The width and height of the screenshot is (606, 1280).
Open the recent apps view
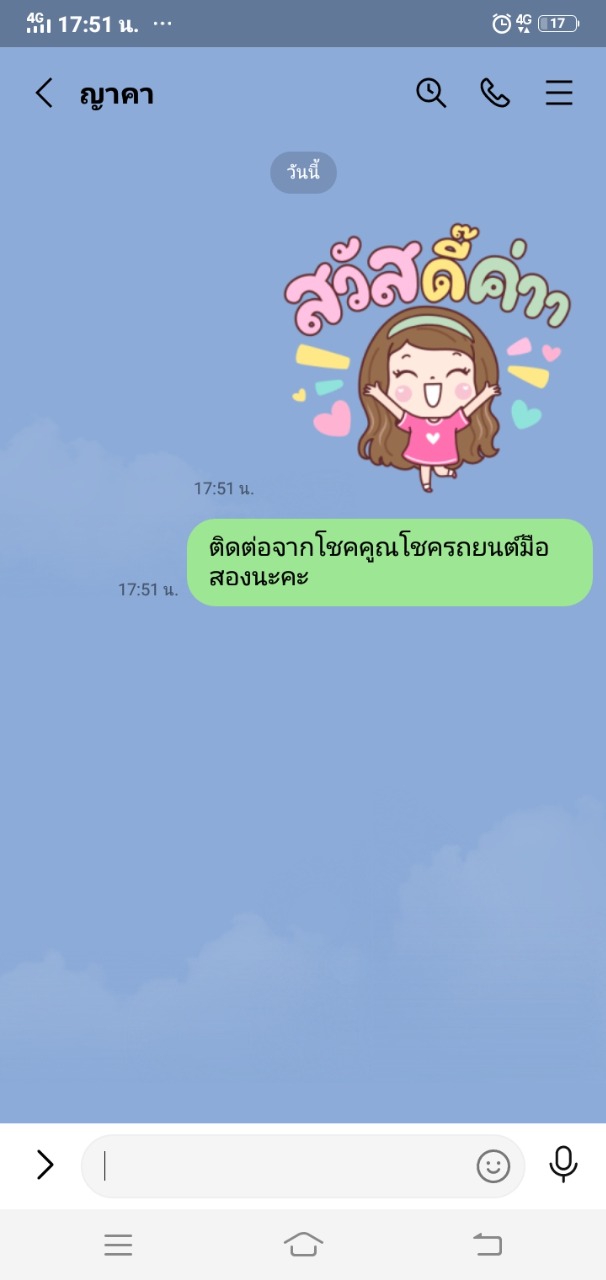coord(118,1244)
